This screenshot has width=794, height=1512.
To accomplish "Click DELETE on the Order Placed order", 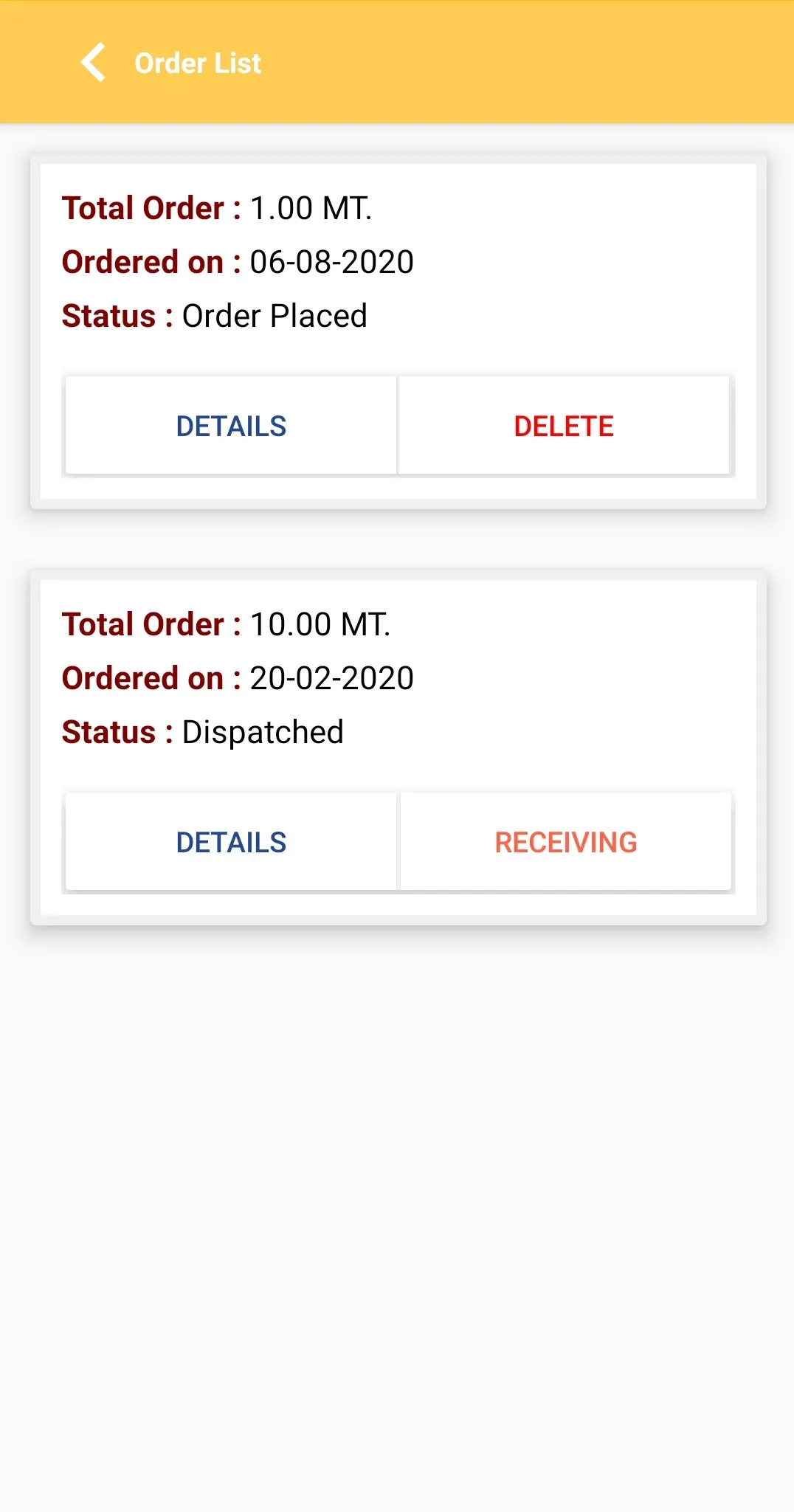I will point(563,425).
